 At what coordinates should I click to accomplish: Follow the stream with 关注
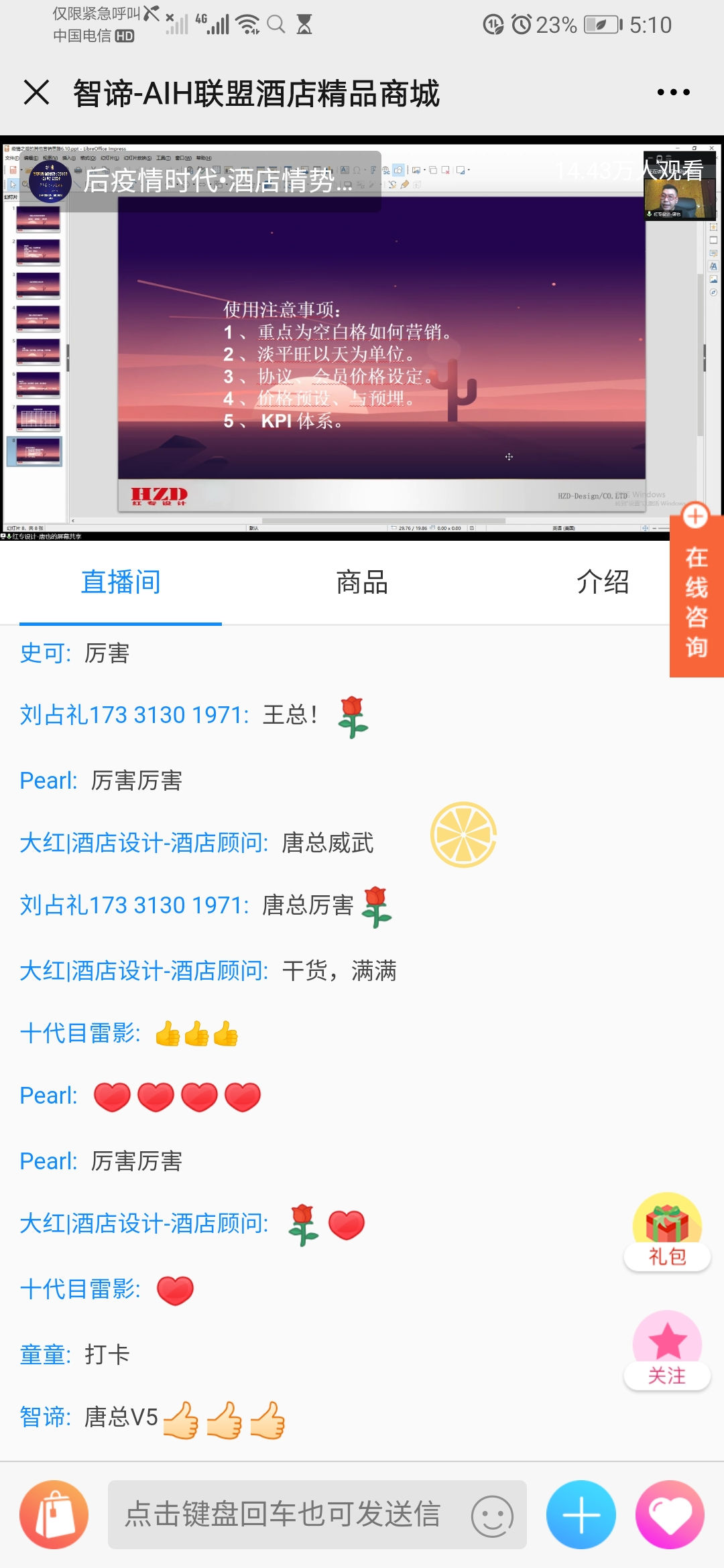point(667,1351)
